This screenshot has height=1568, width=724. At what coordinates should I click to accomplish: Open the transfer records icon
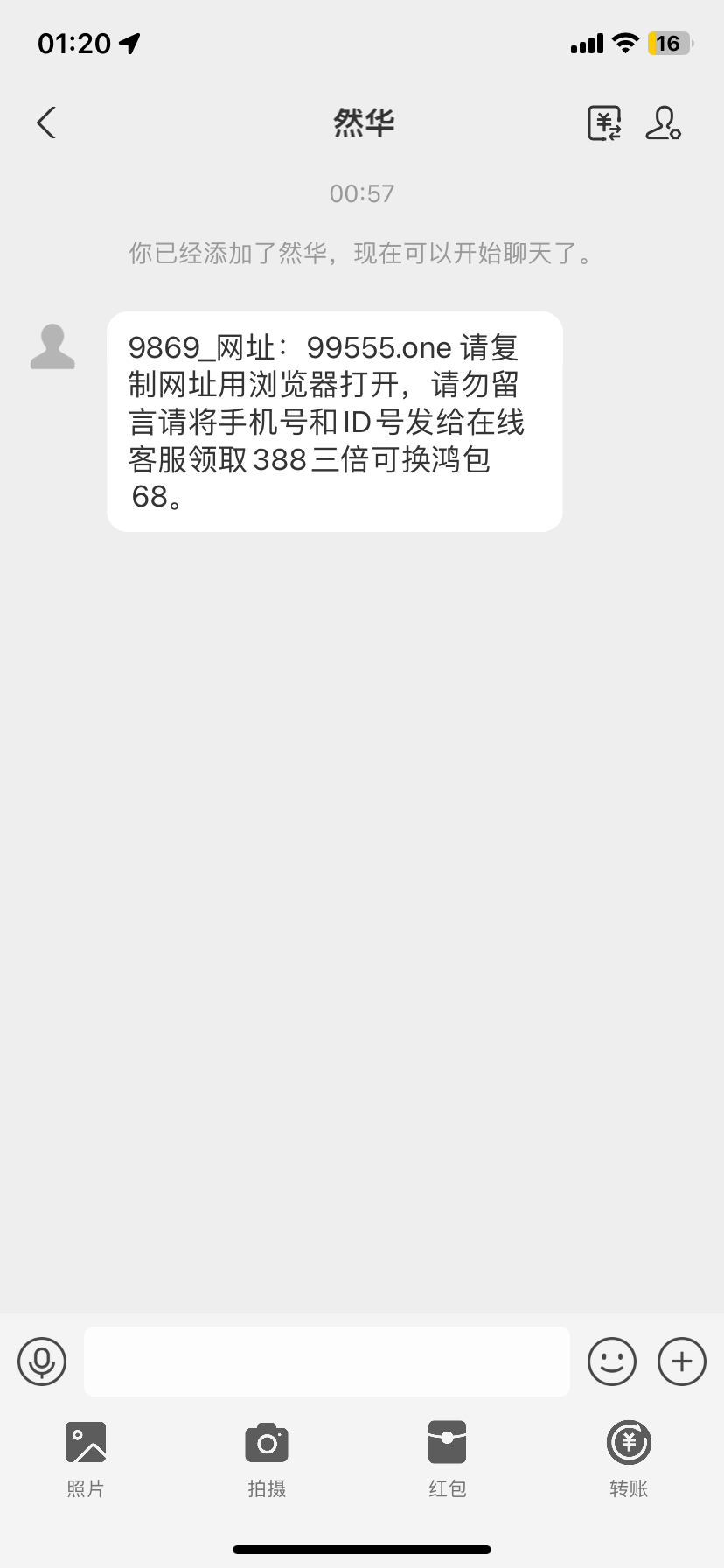[x=603, y=123]
